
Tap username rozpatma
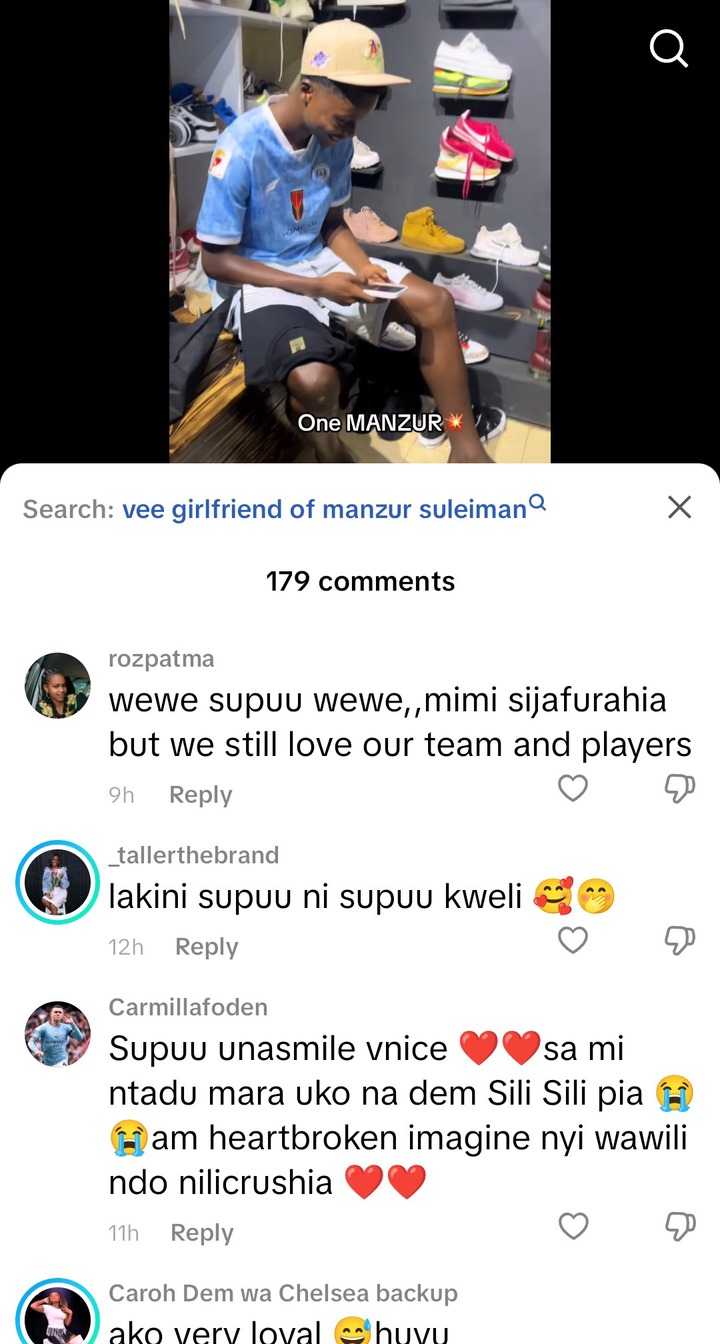point(161,659)
